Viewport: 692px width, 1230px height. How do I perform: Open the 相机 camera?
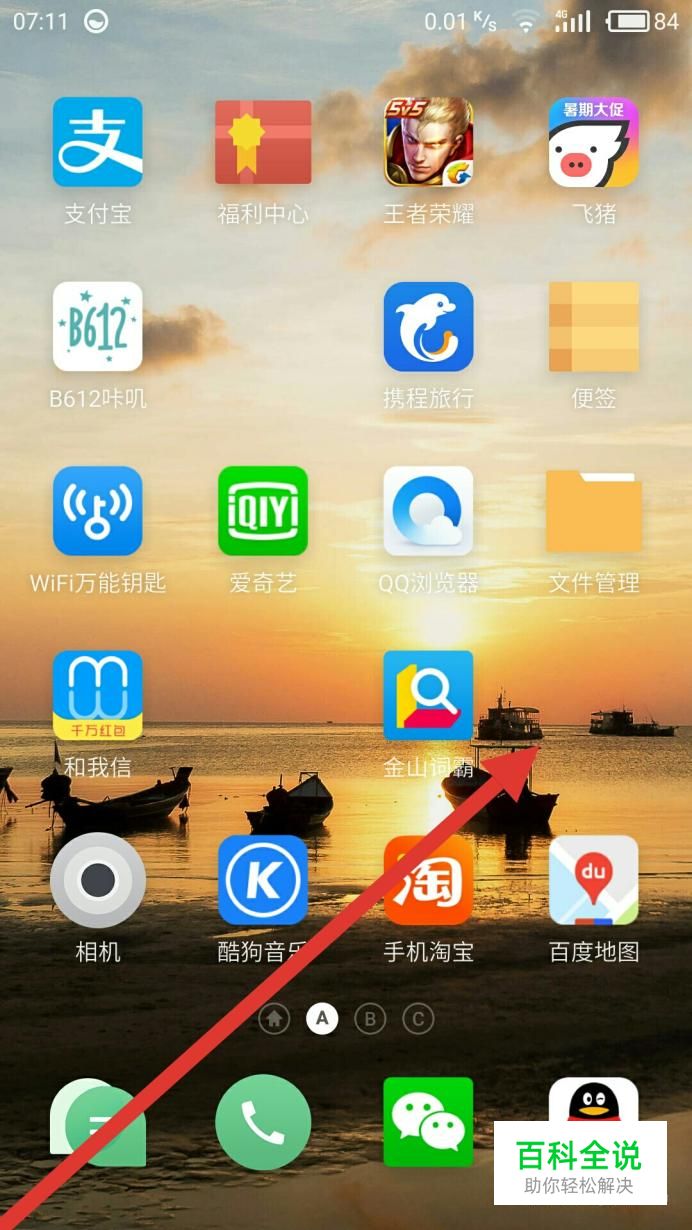[98, 880]
